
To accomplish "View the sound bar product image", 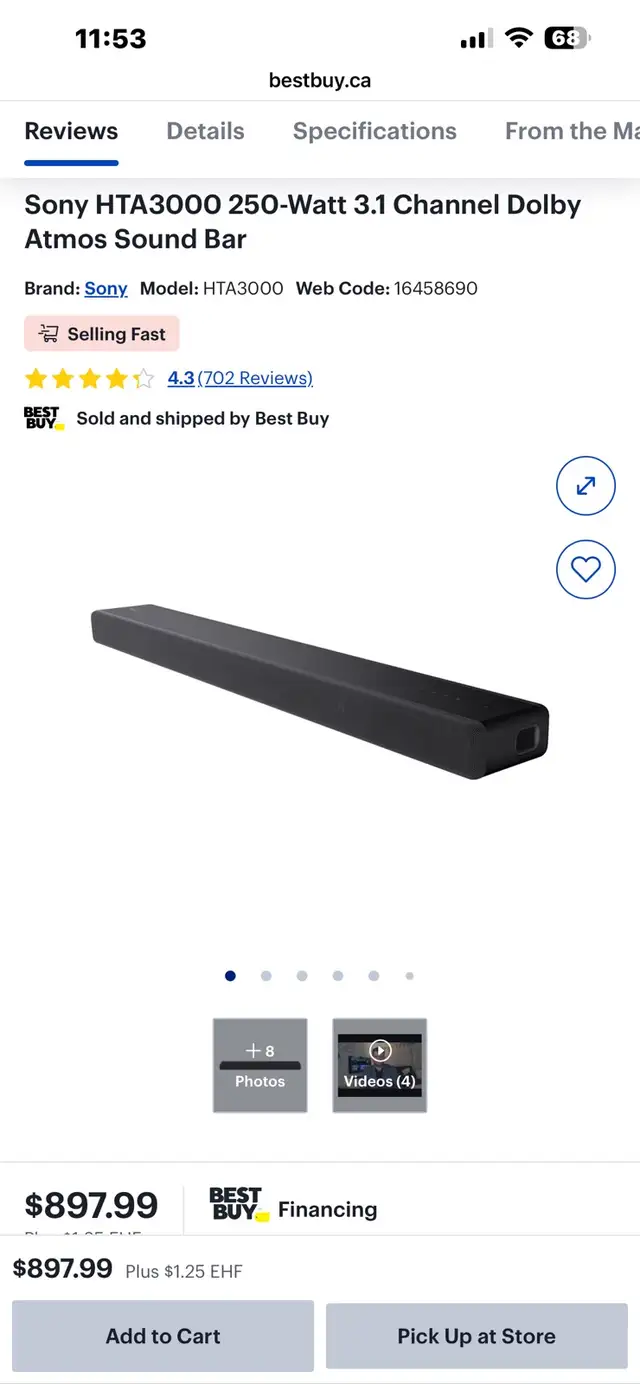I will pyautogui.click(x=320, y=690).
